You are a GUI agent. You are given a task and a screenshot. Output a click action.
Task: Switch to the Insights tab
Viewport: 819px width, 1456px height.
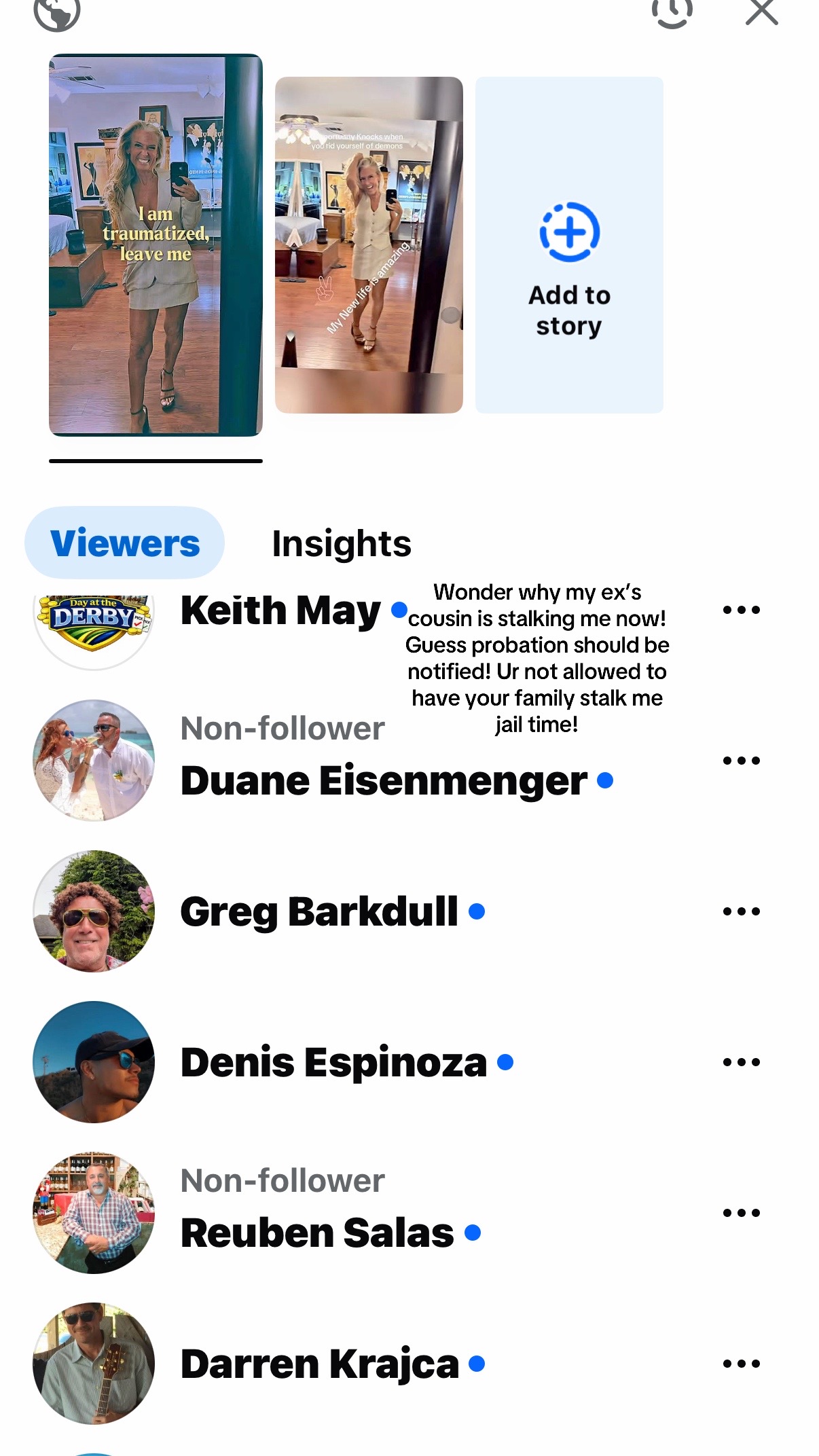click(342, 543)
